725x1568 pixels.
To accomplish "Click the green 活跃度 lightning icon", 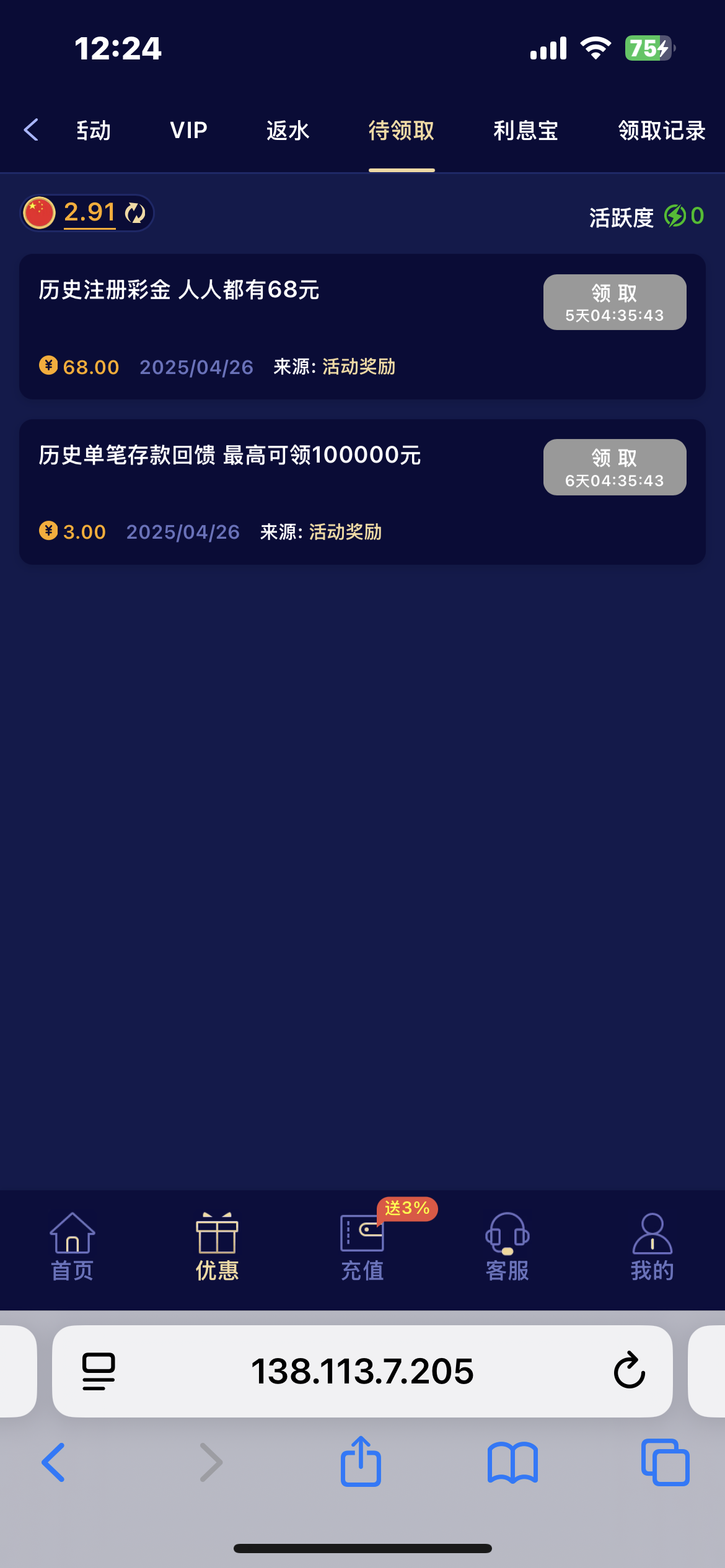I will point(675,217).
